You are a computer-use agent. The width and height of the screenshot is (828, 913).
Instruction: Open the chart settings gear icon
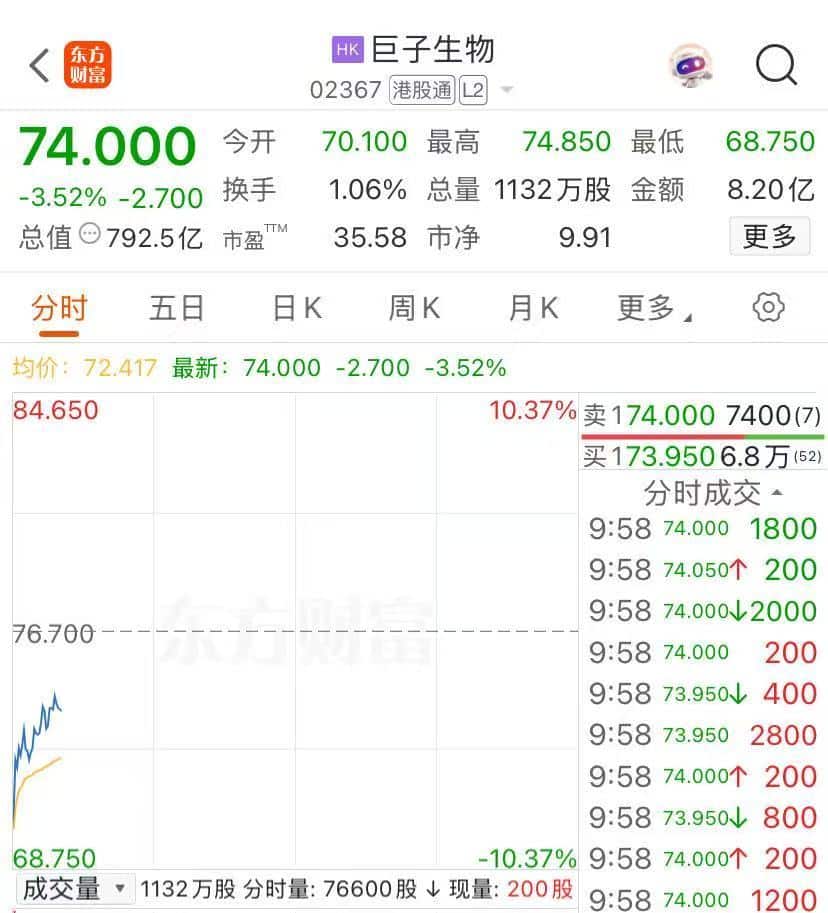pos(768,308)
